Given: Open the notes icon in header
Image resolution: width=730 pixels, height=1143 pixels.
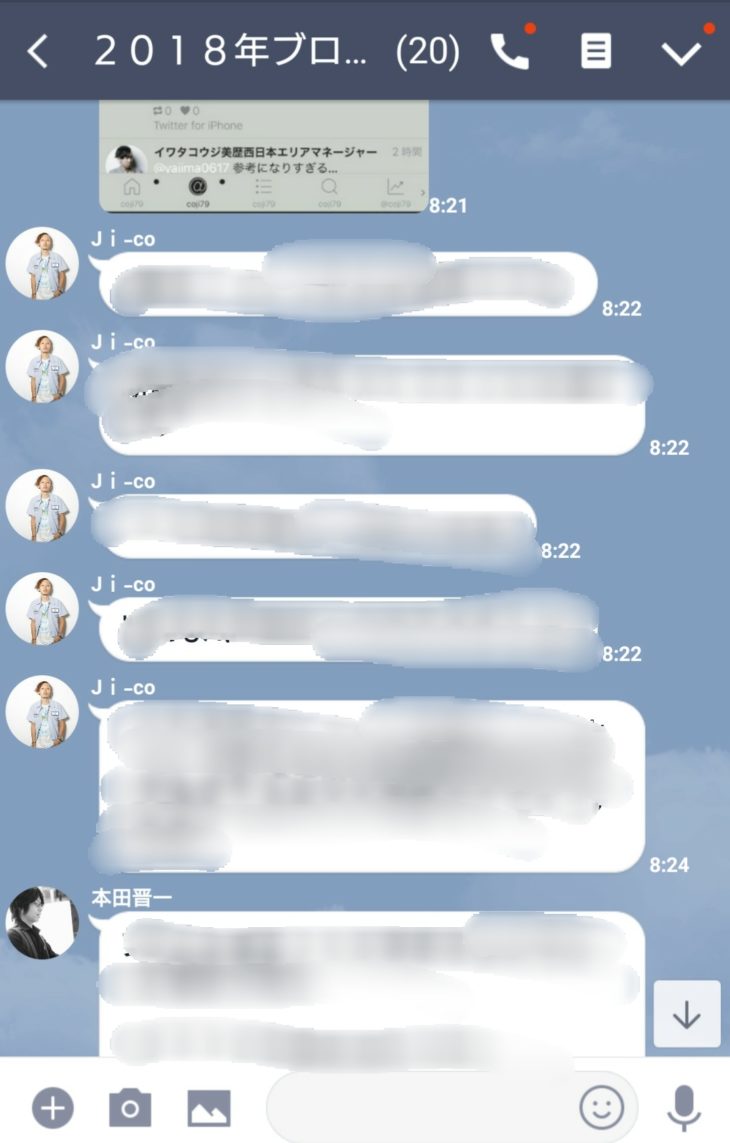Looking at the screenshot, I should (596, 51).
